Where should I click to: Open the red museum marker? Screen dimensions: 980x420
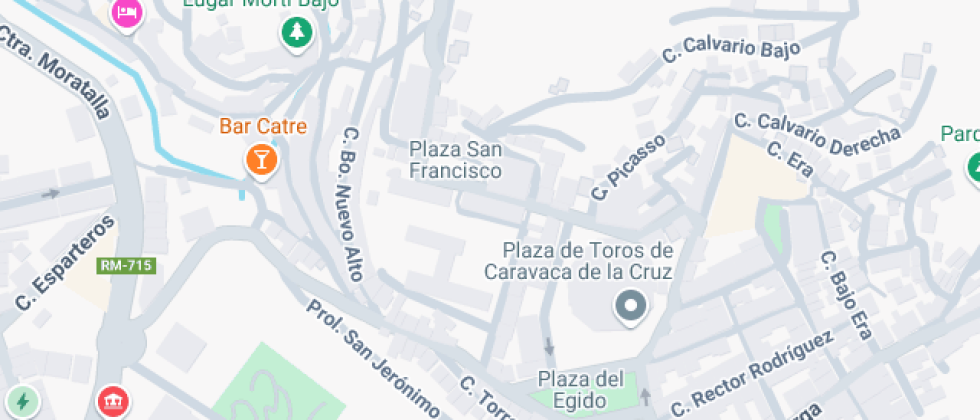pos(112,403)
